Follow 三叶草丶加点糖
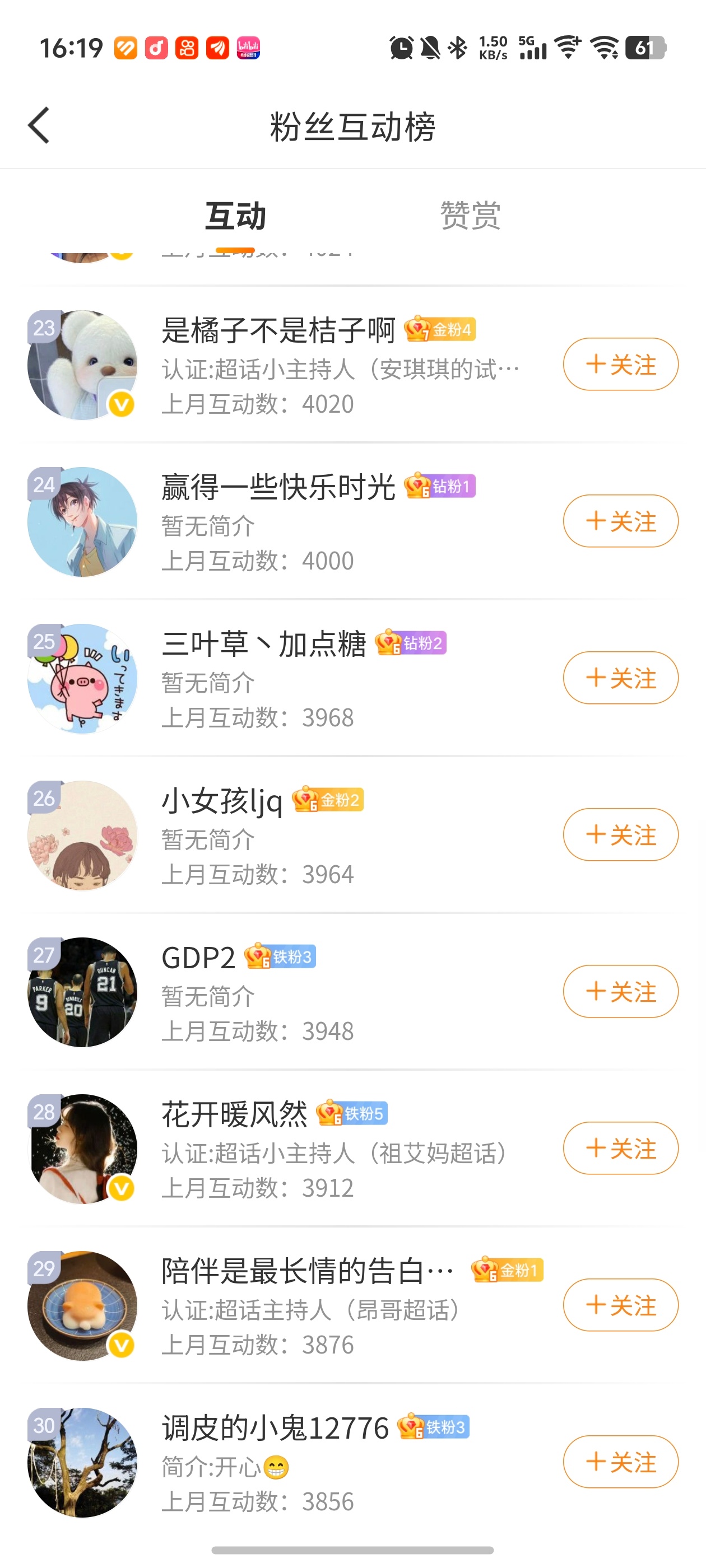Viewport: 706px width, 1568px height. [620, 678]
